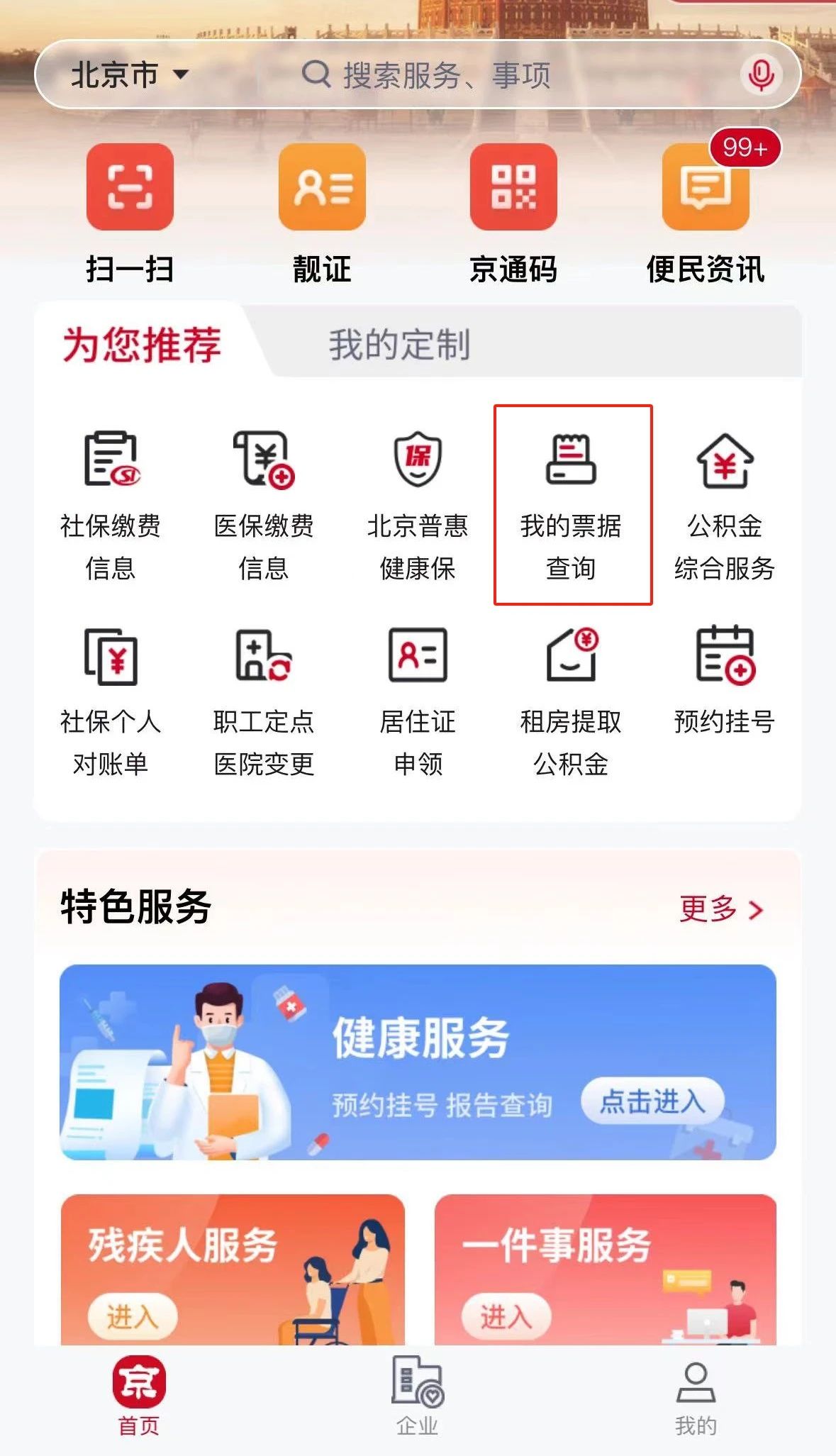Open 社保缴费信息 service
The image size is (836, 1456).
coord(111,505)
